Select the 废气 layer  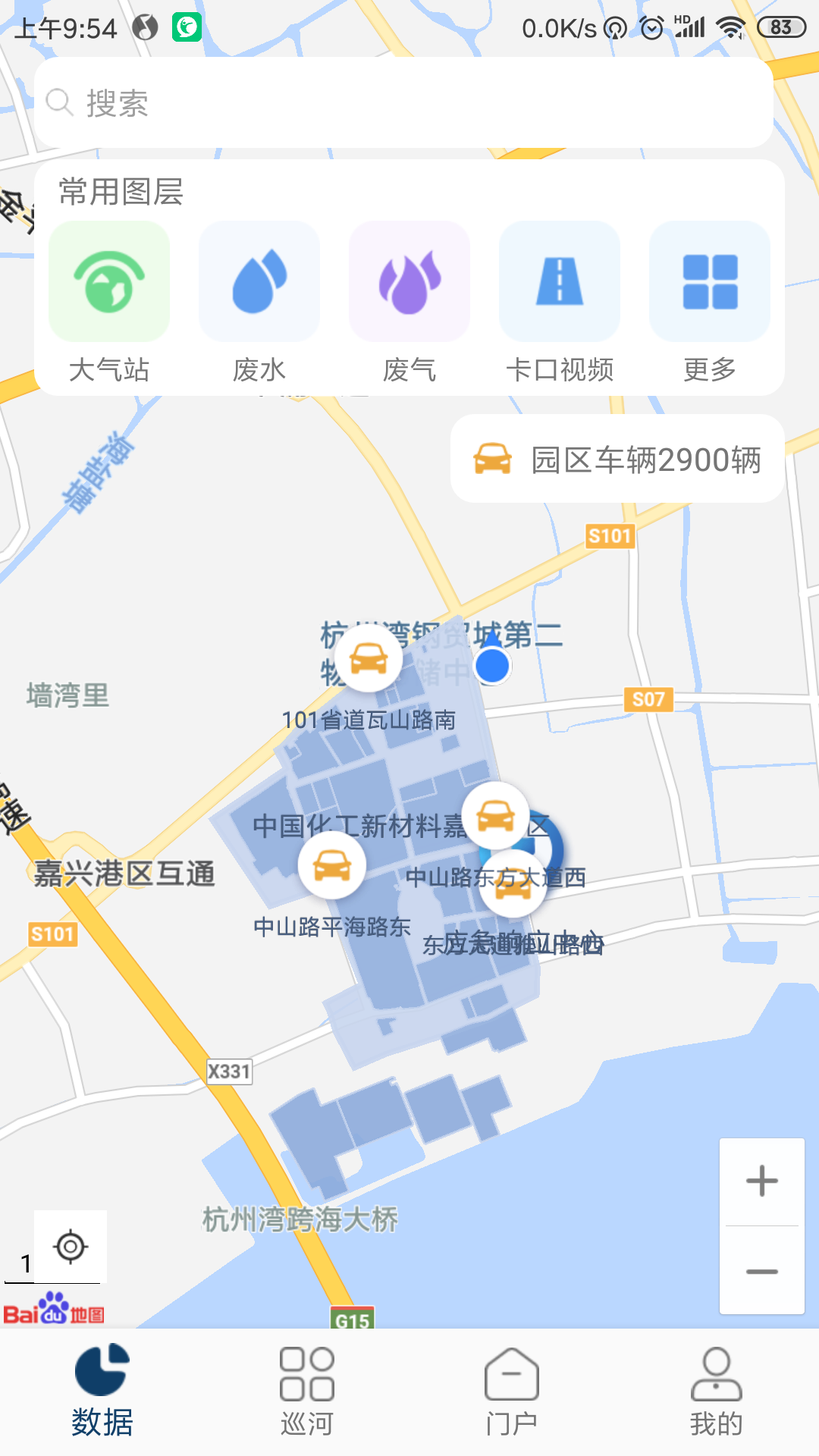(x=409, y=283)
